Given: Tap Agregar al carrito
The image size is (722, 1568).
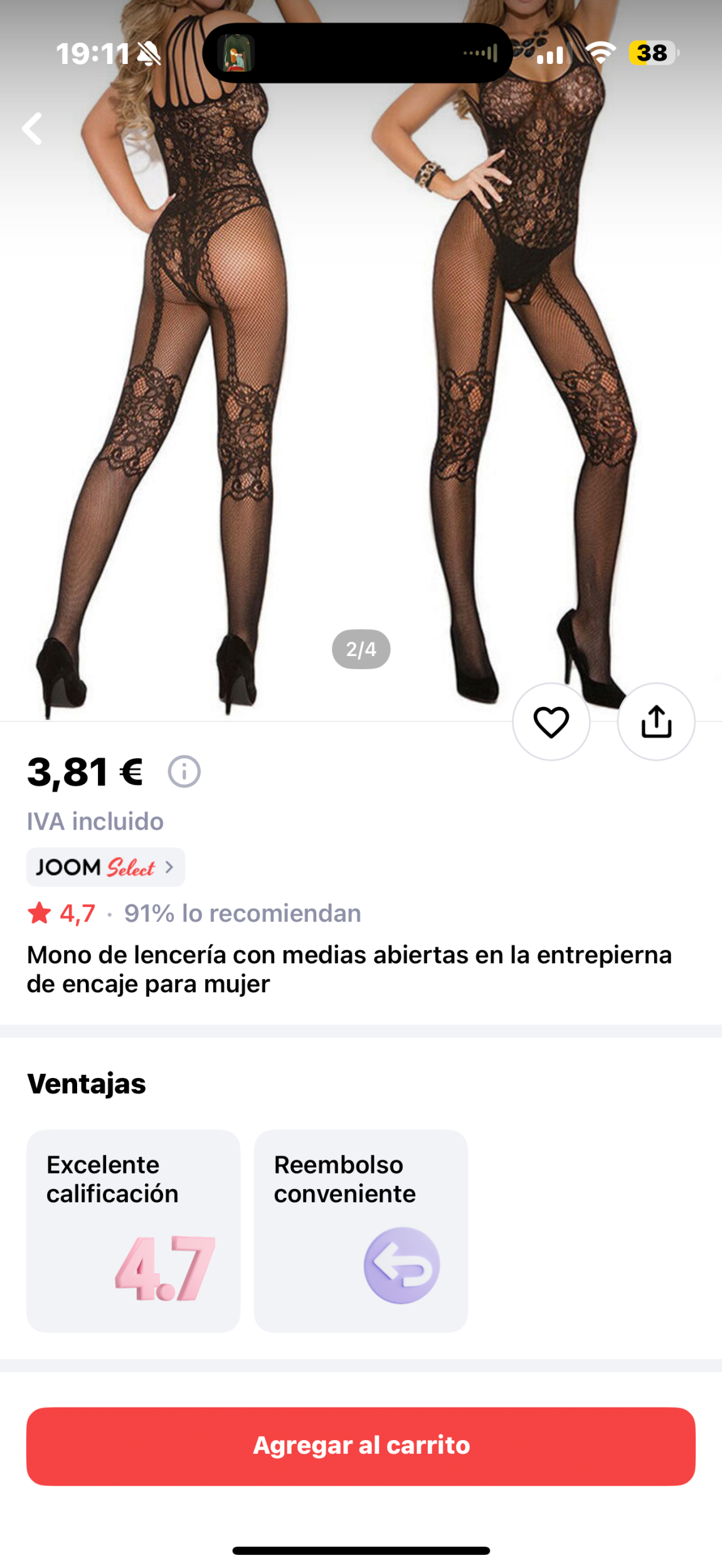Looking at the screenshot, I should [x=361, y=1446].
